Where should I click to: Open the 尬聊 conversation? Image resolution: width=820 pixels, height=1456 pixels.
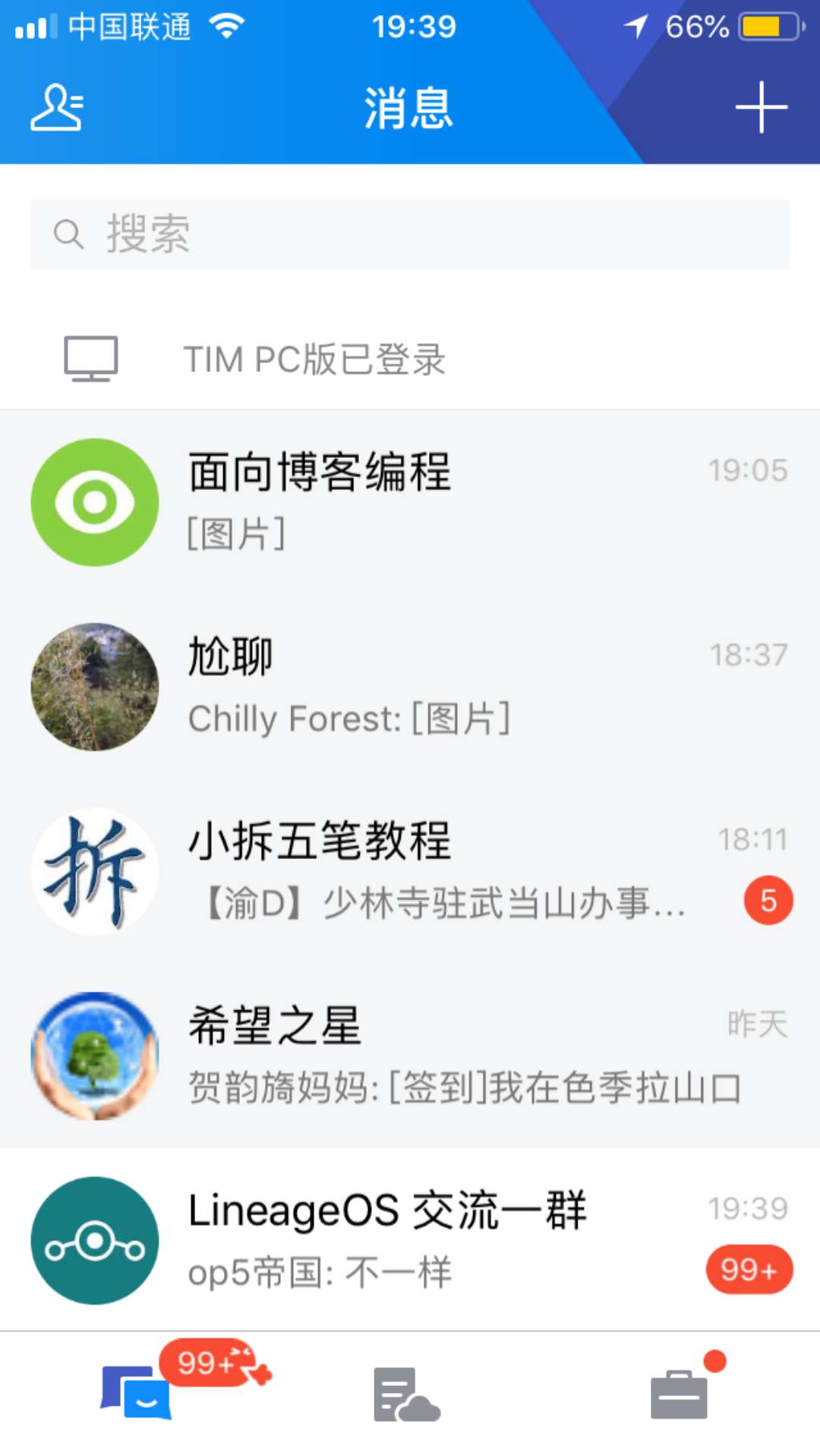[x=410, y=687]
